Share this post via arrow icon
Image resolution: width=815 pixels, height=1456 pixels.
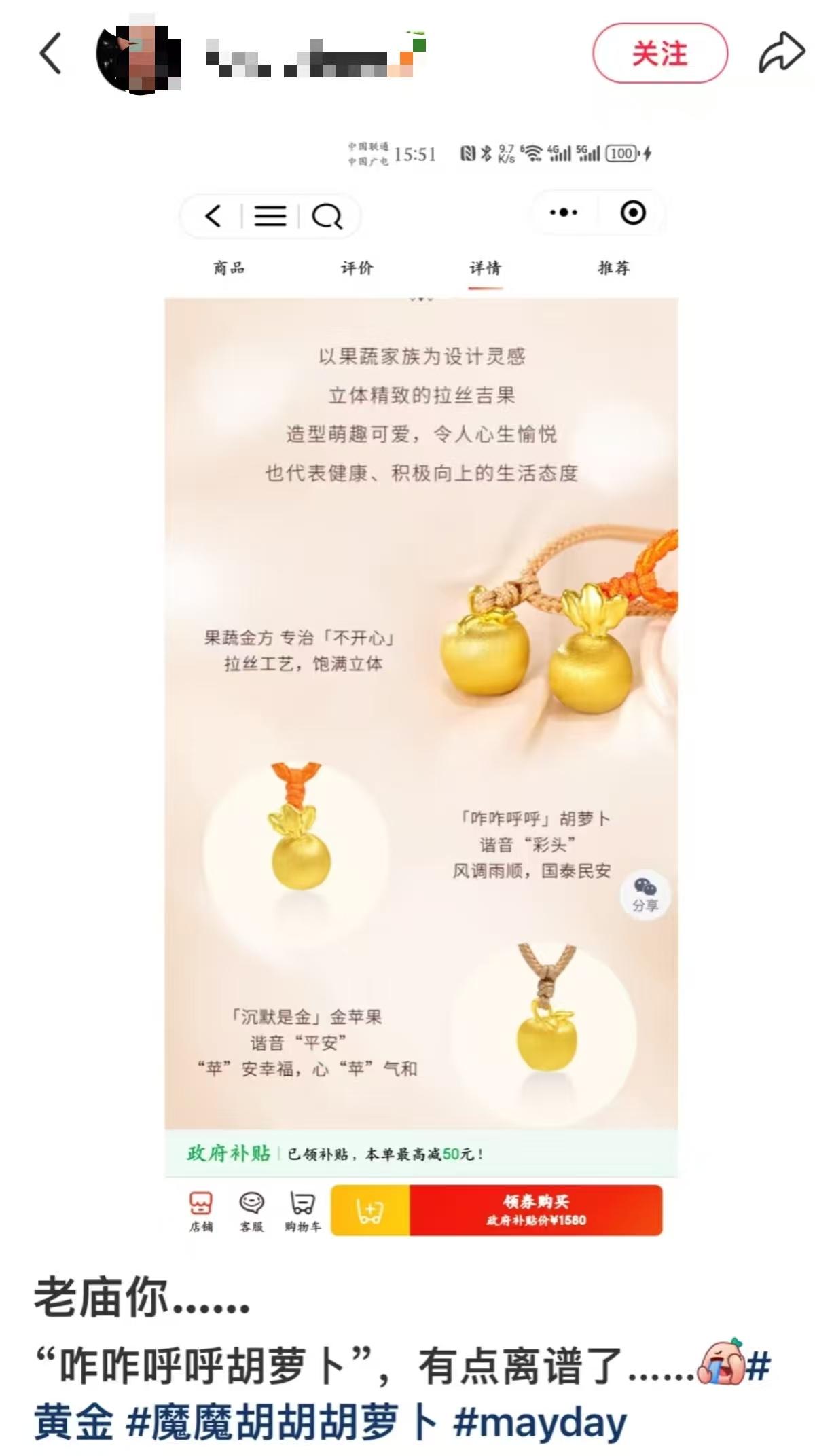click(x=781, y=53)
